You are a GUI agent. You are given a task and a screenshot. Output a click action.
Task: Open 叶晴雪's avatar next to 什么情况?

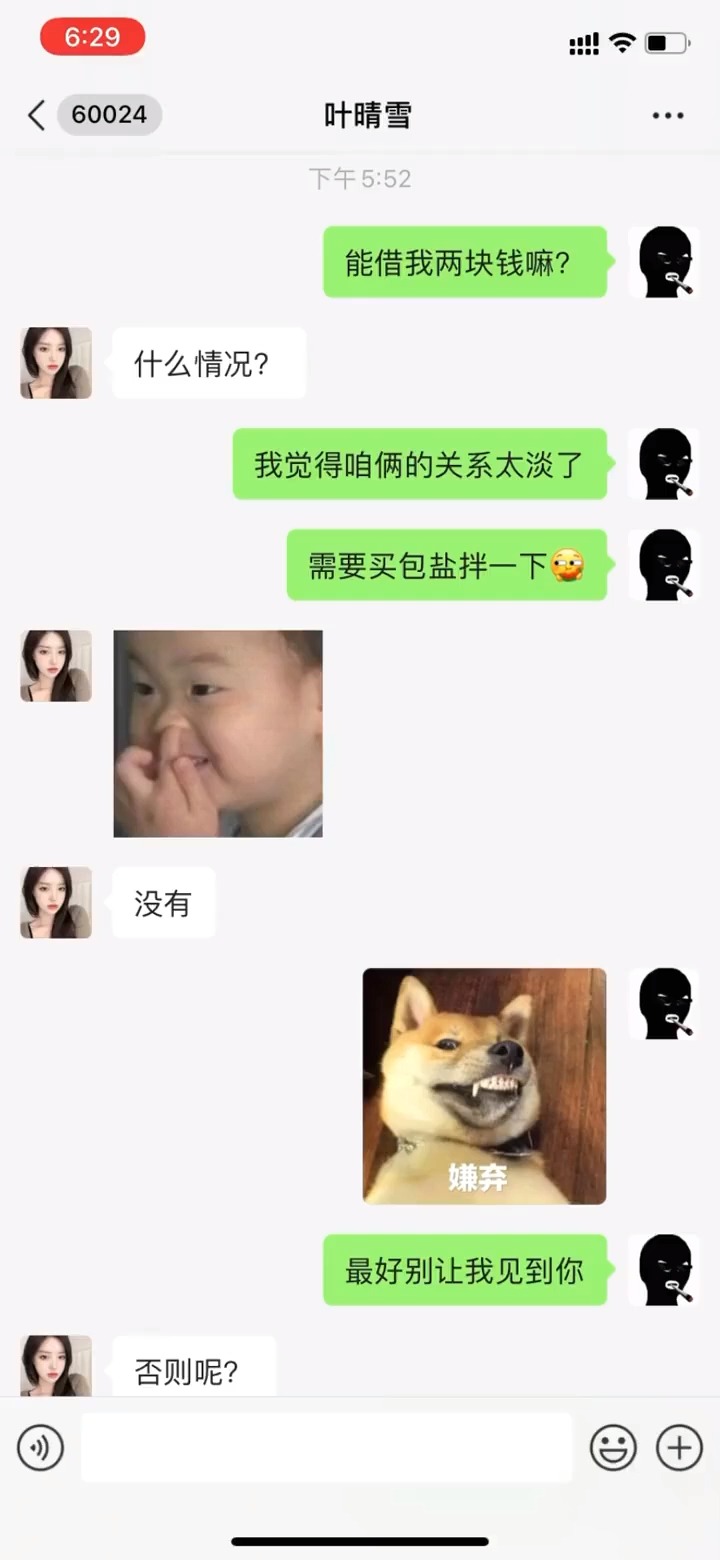[56, 363]
